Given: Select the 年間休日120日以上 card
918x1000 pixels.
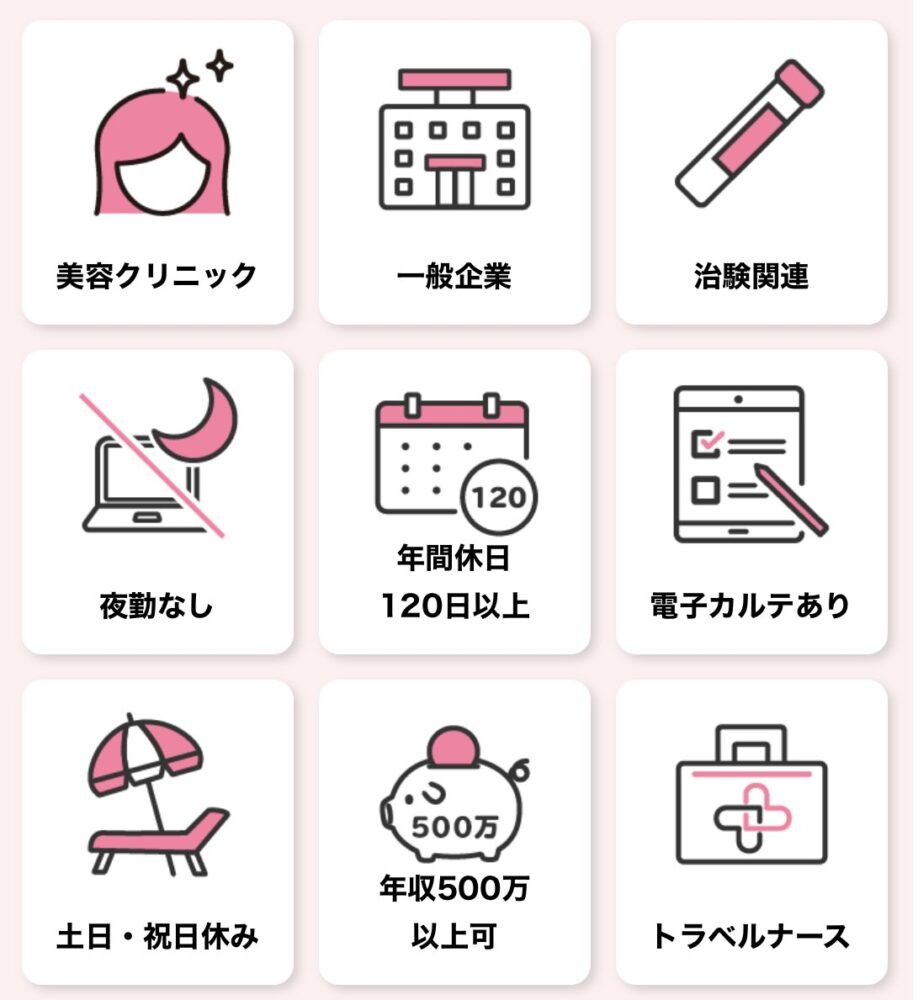Looking at the screenshot, I should coord(454,502).
